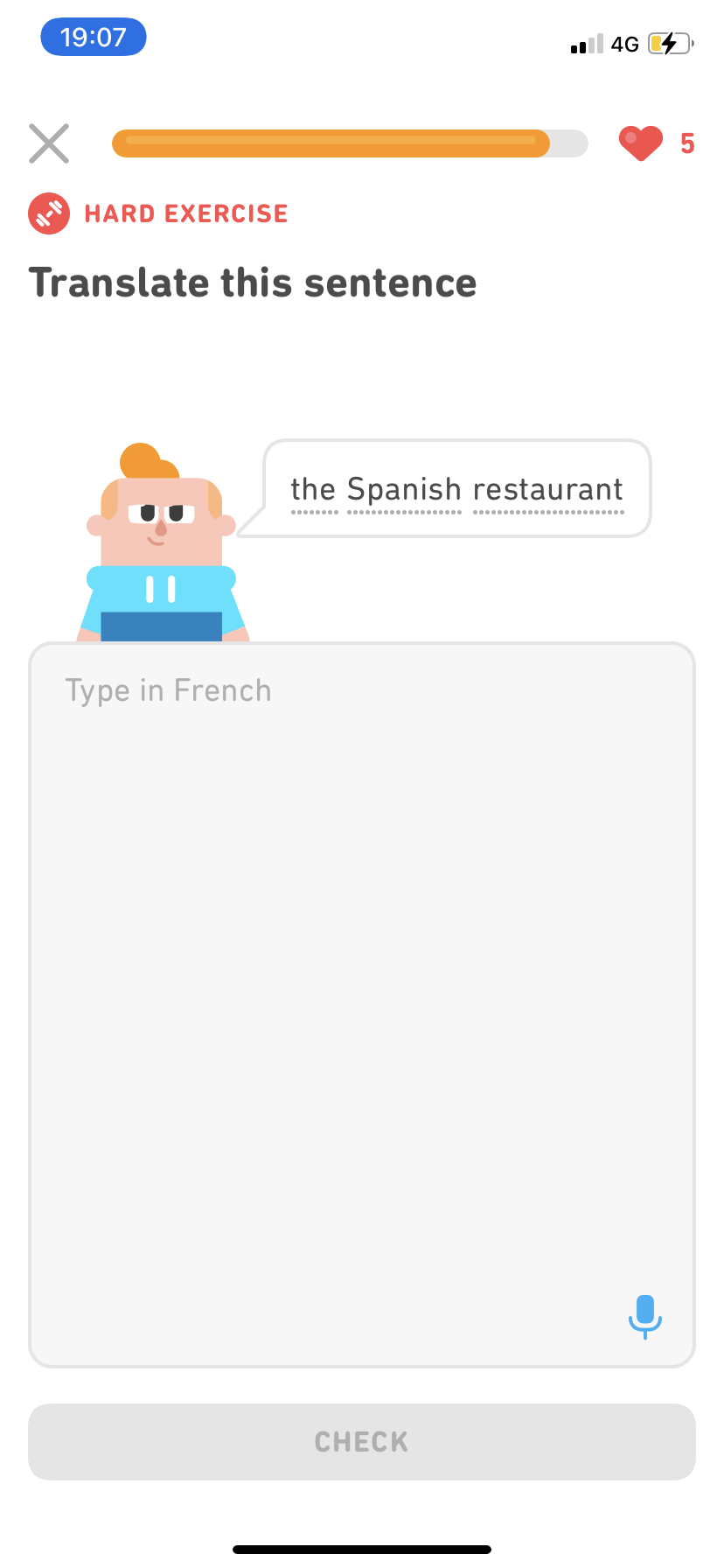Image resolution: width=724 pixels, height=1568 pixels.
Task: Tap the 'Translate this sentence' heading
Action: [x=253, y=282]
